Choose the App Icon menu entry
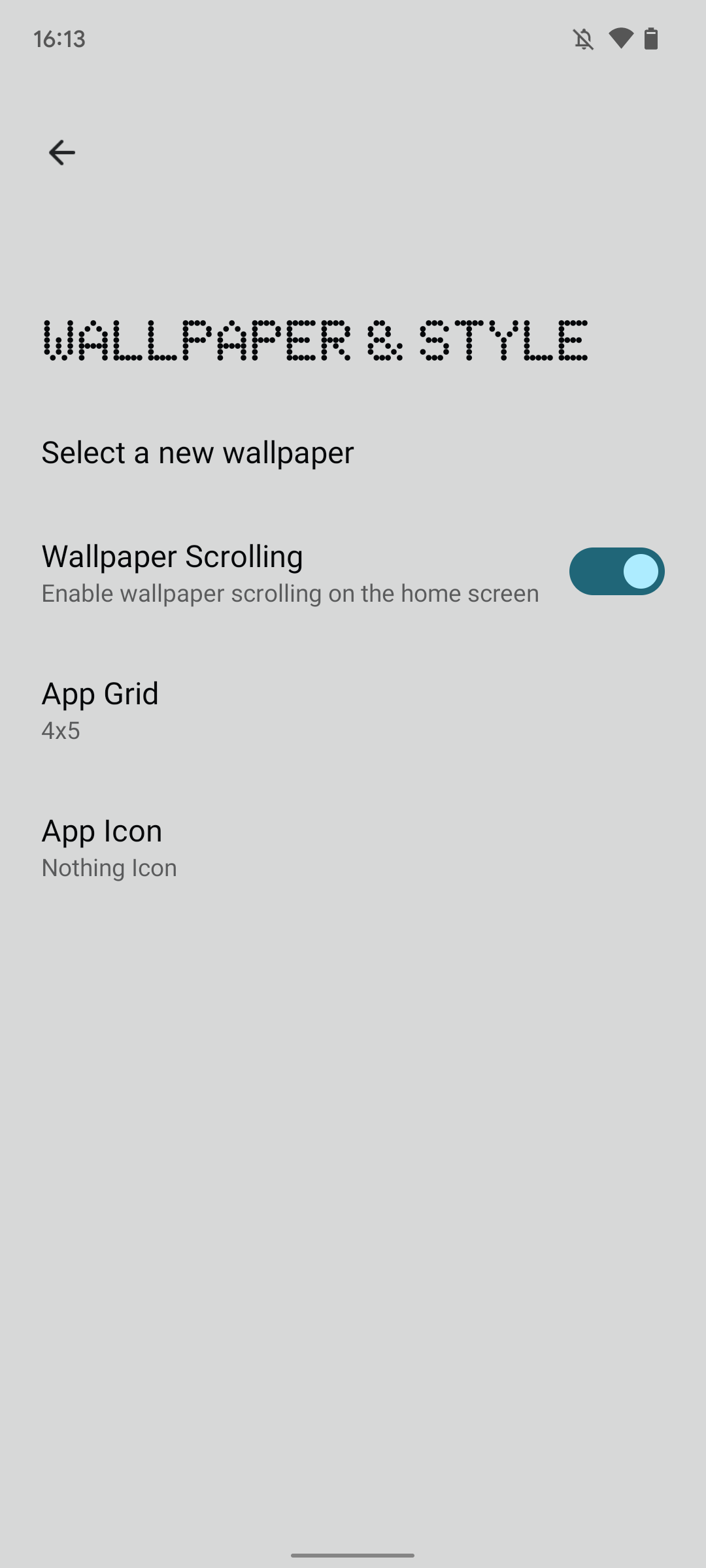The width and height of the screenshot is (706, 1568). pos(102,846)
